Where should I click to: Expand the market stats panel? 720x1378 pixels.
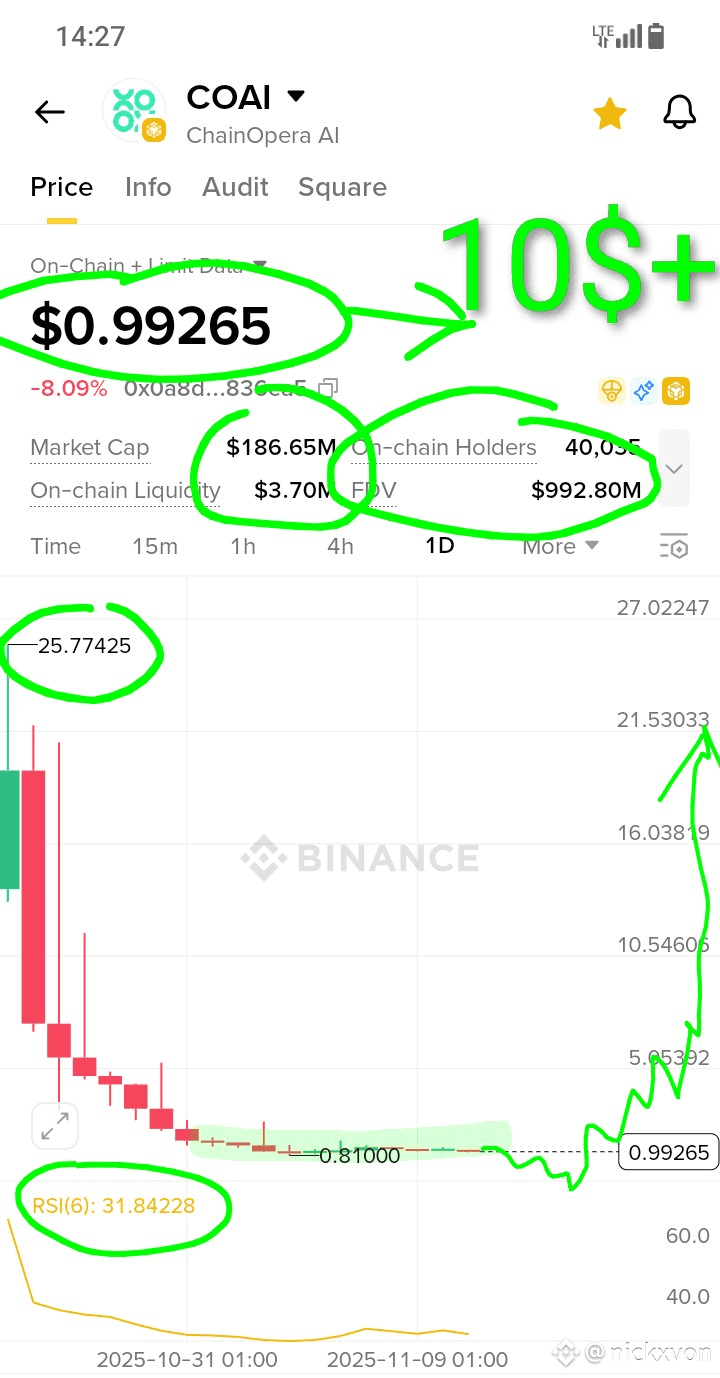(674, 468)
